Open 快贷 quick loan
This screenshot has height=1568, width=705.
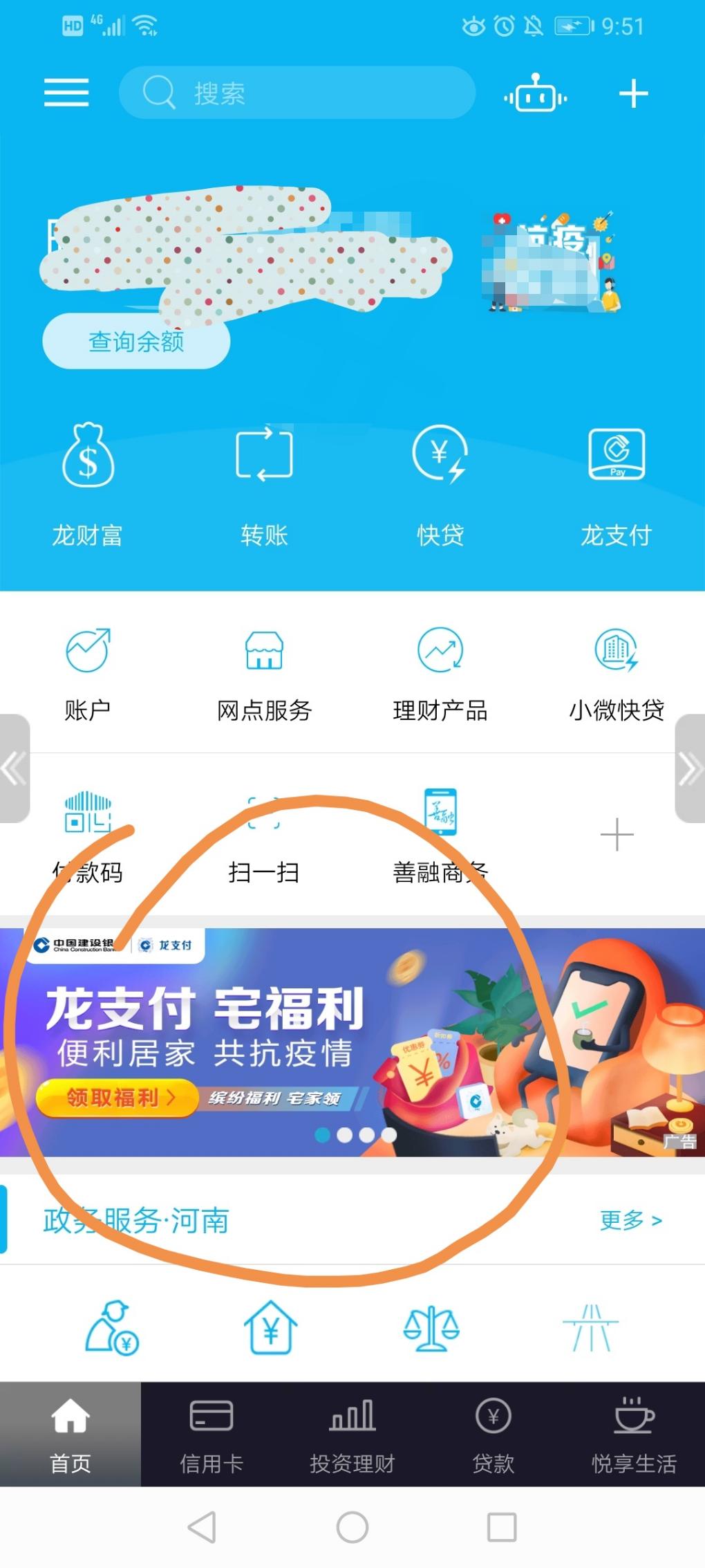(x=440, y=484)
